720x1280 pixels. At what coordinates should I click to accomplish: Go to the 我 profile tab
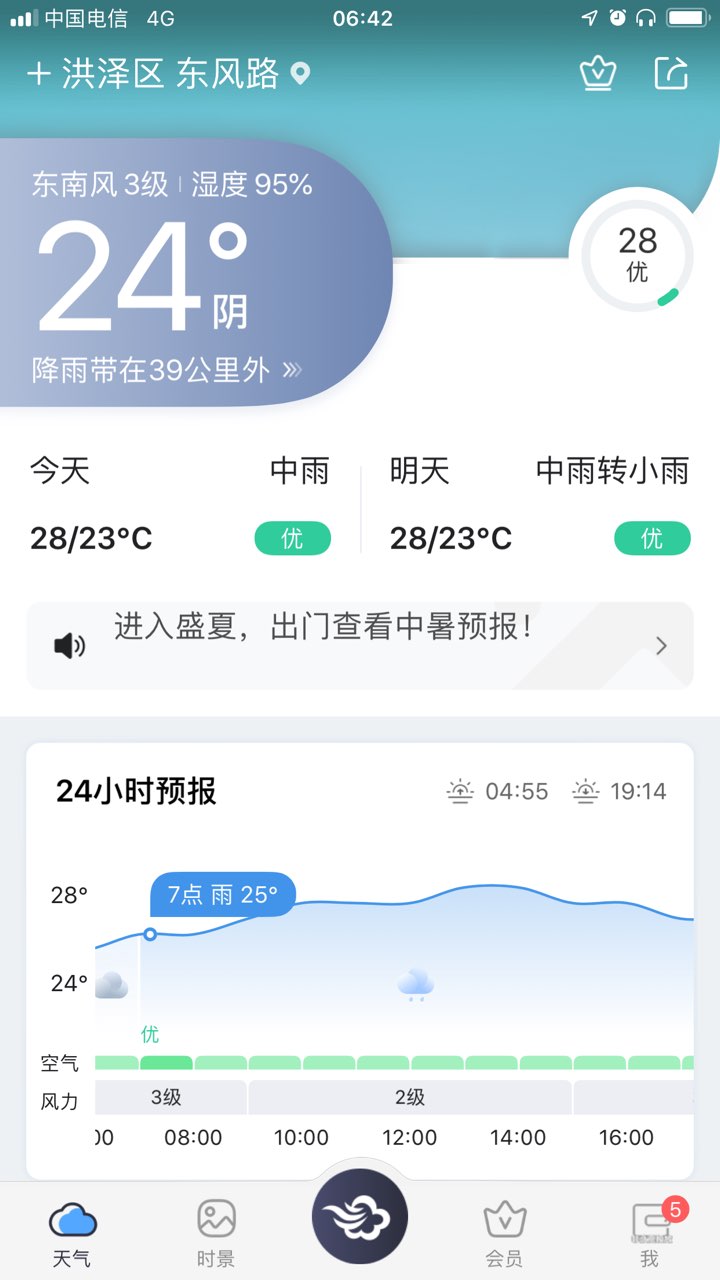click(x=650, y=1232)
